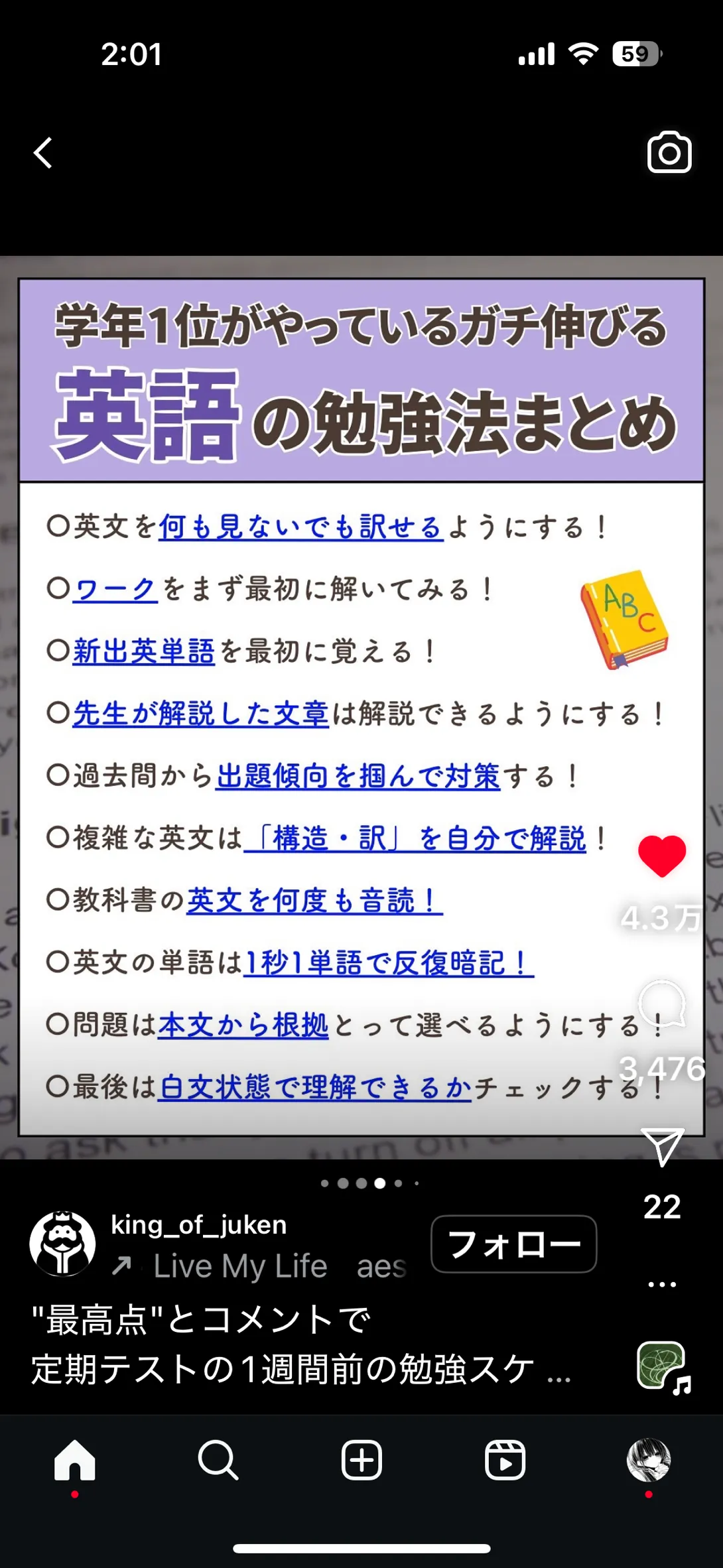Like this post with the heart icon
Screen dimensions: 723x1568
click(x=662, y=856)
